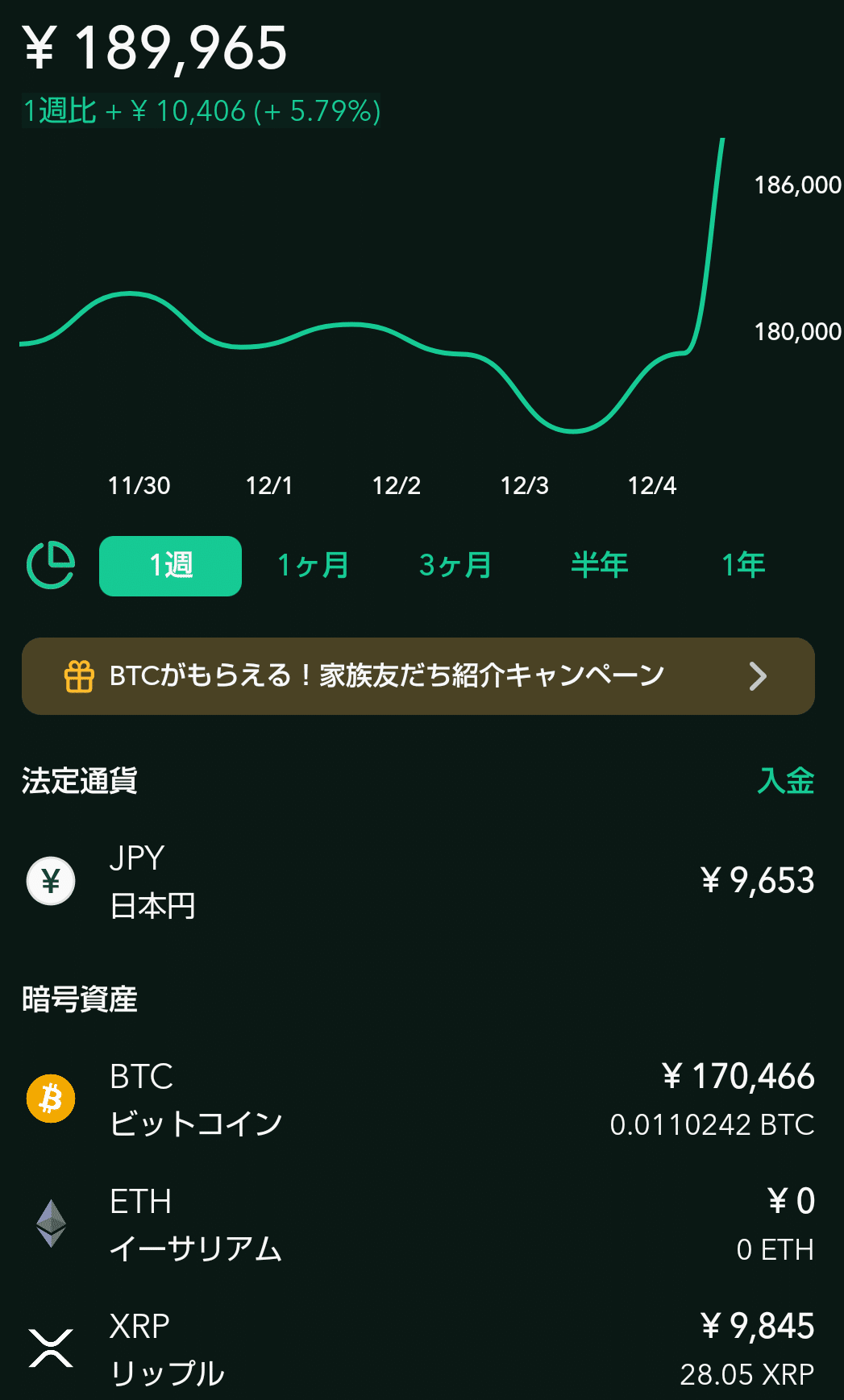Viewport: 844px width, 1400px height.
Task: Select the 1年 time range
Action: (x=743, y=565)
